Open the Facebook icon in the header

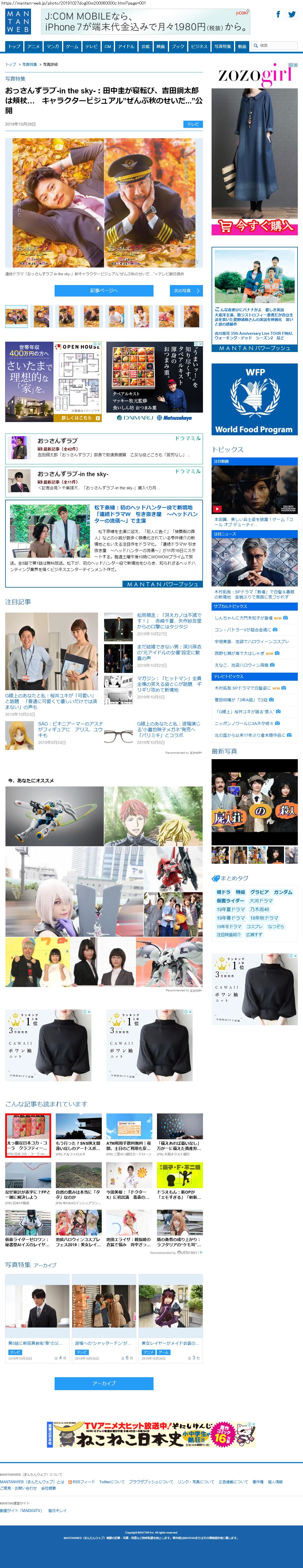tap(278, 14)
